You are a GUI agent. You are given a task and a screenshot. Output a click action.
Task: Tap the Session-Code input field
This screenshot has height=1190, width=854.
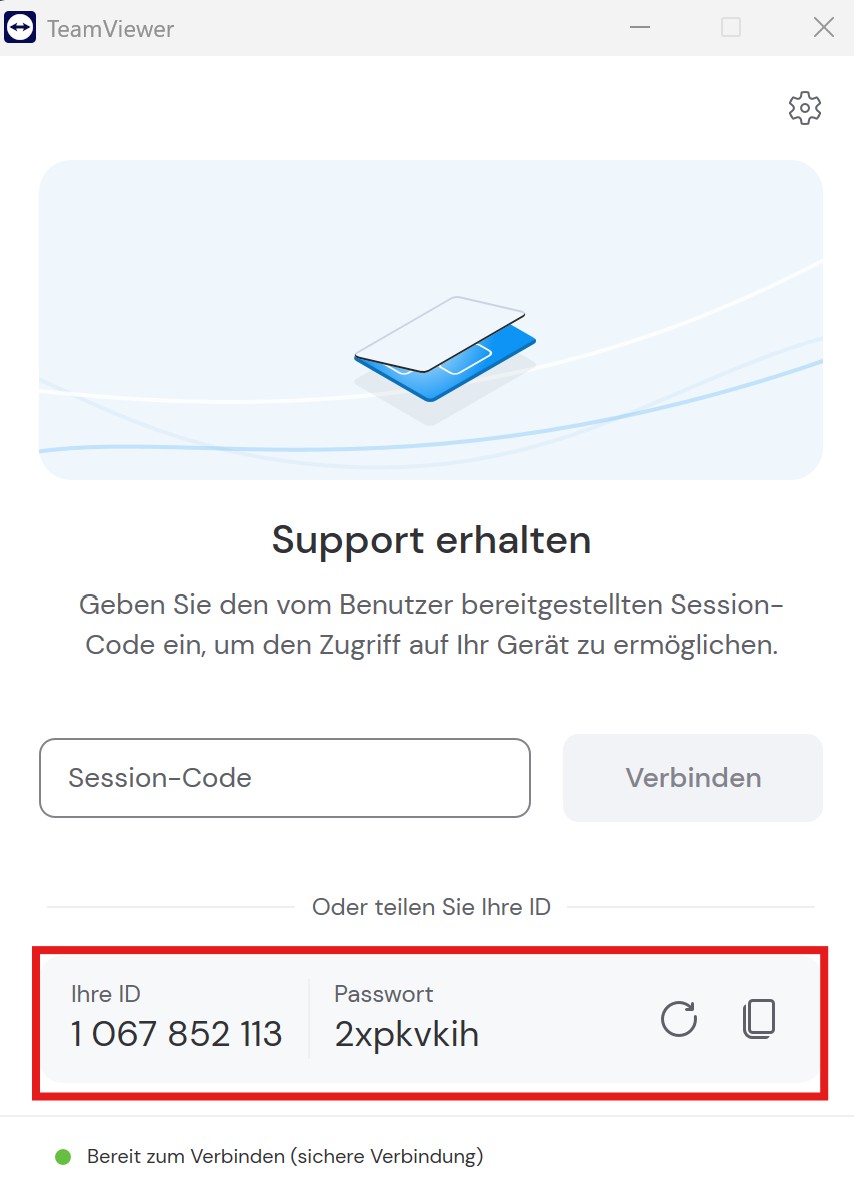[285, 778]
